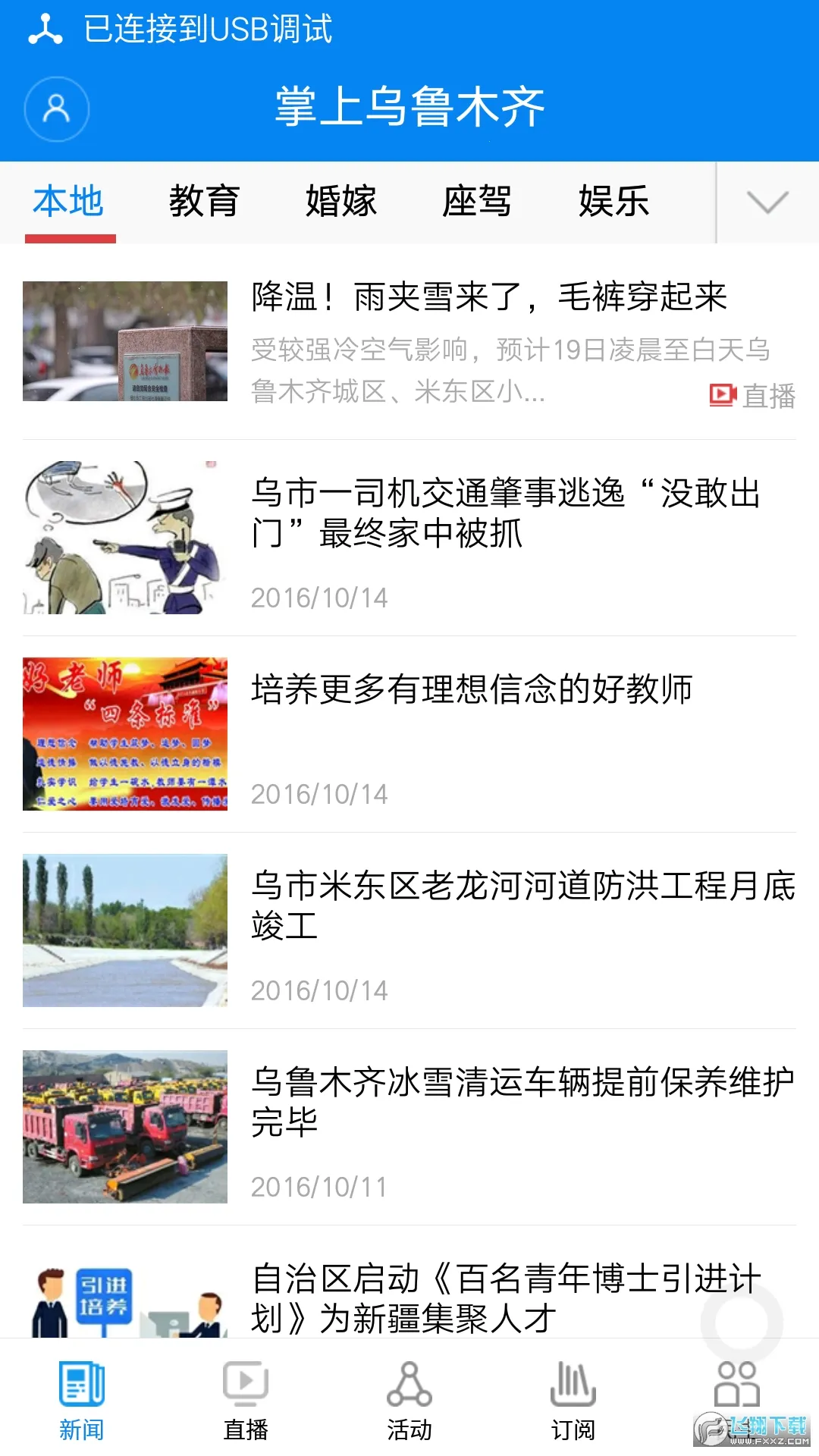Expand the category list chevron
The height and width of the screenshot is (1456, 819).
(x=767, y=202)
